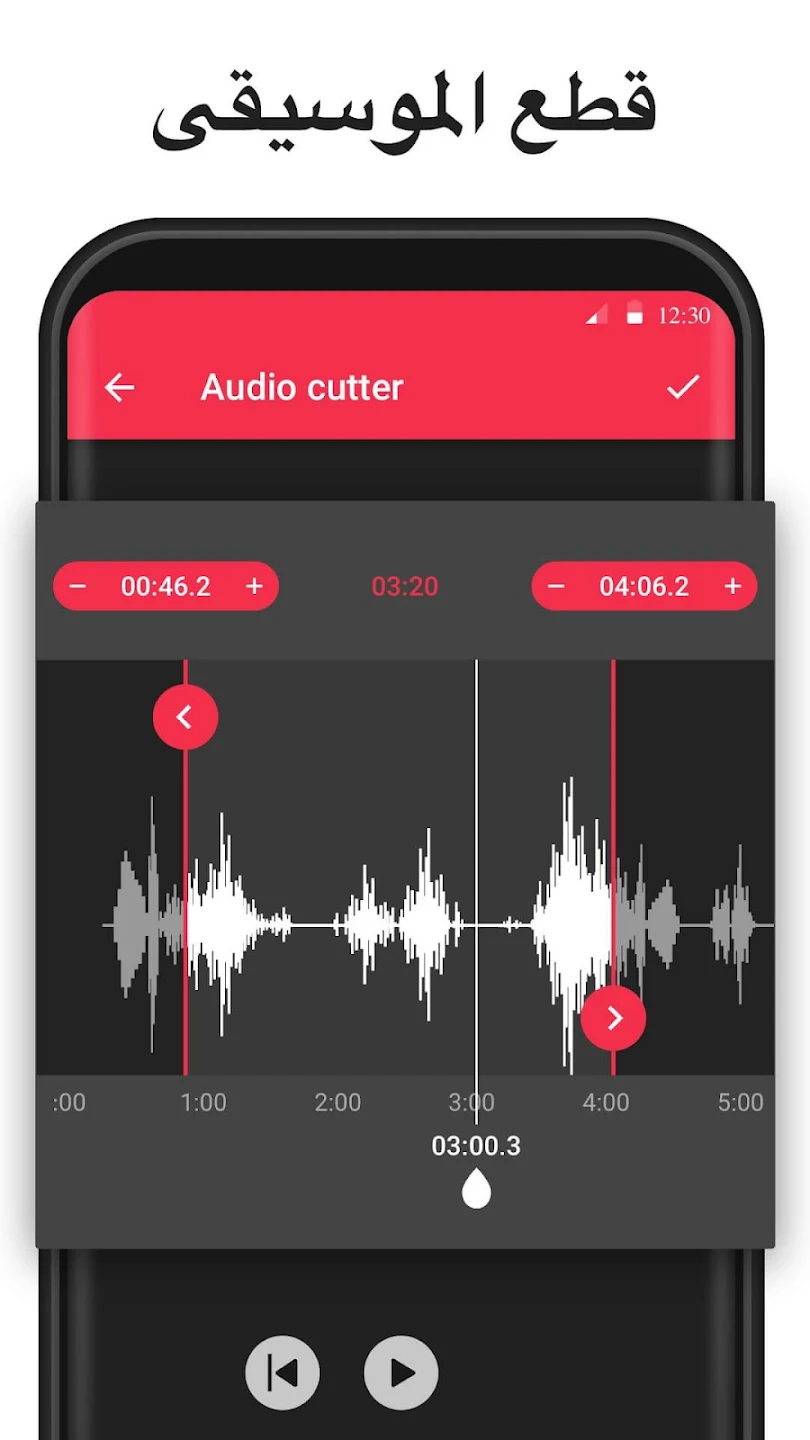Select the 04:06.2 end time field
The width and height of the screenshot is (810, 1440).
click(x=644, y=586)
